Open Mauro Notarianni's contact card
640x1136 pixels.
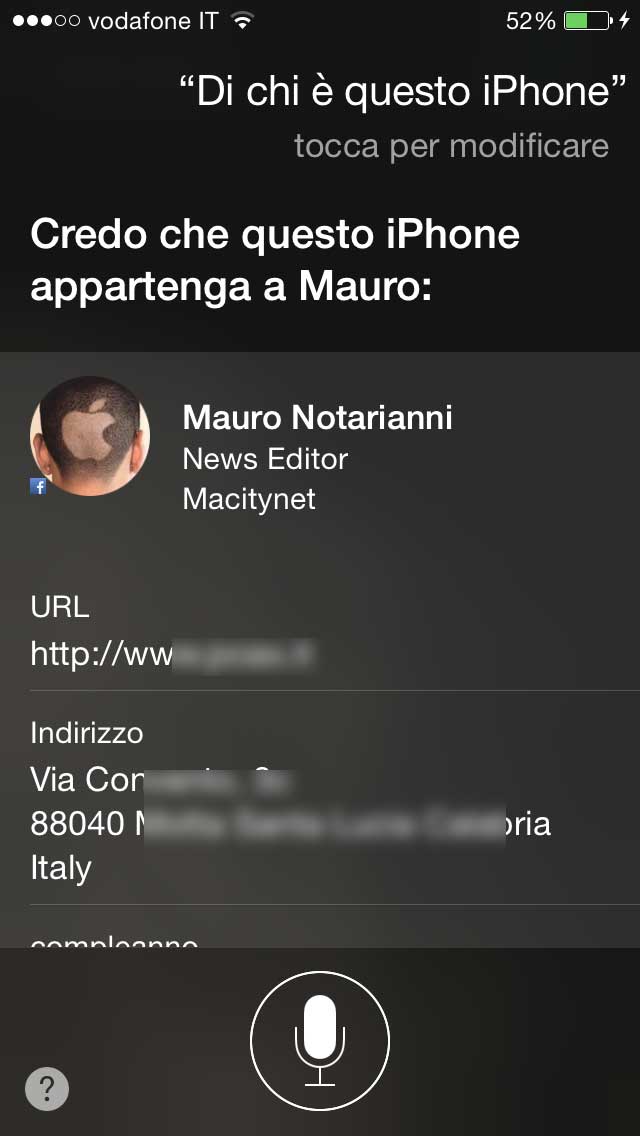317,417
